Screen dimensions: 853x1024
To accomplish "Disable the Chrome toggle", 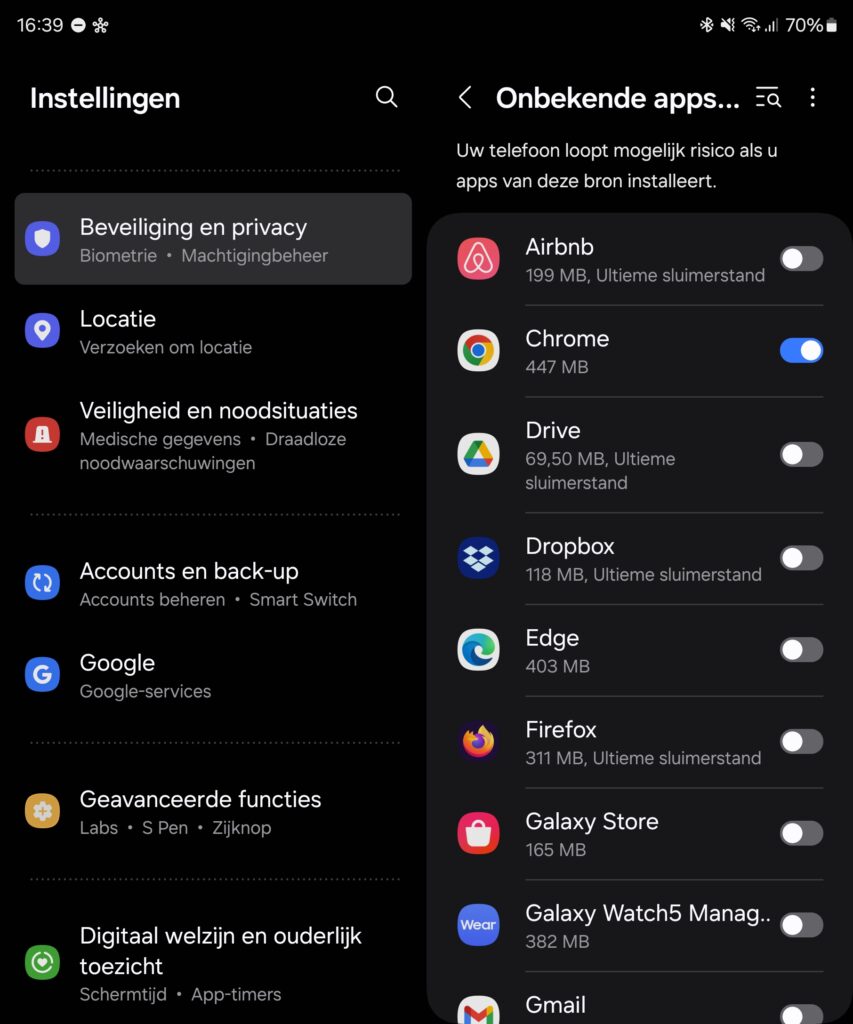I will 801,351.
